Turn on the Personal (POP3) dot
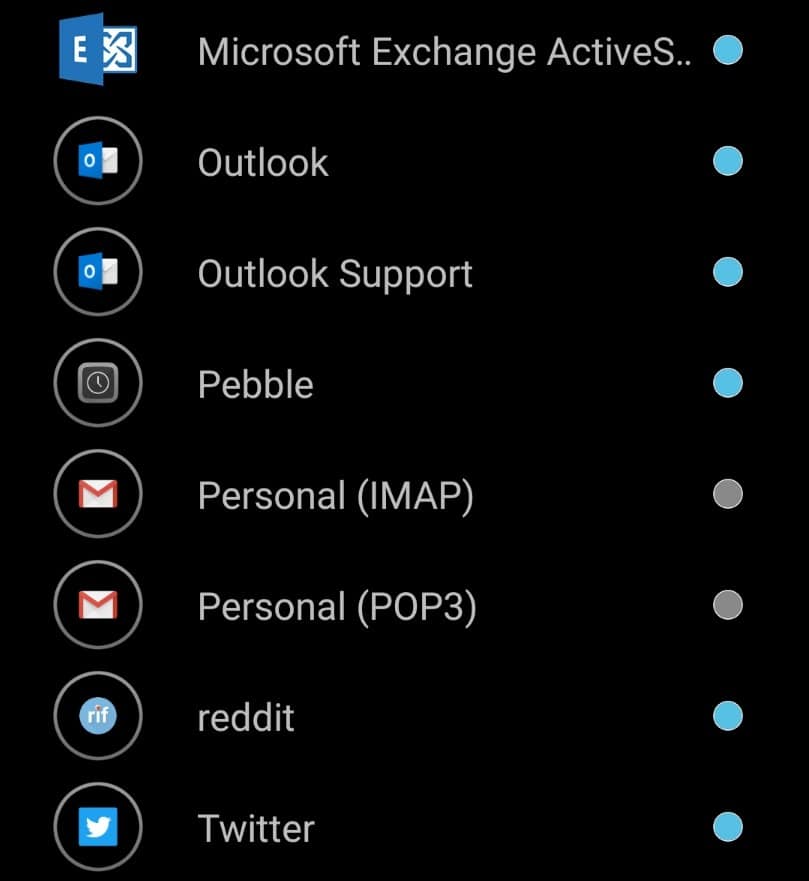The width and height of the screenshot is (809, 881). 728,605
